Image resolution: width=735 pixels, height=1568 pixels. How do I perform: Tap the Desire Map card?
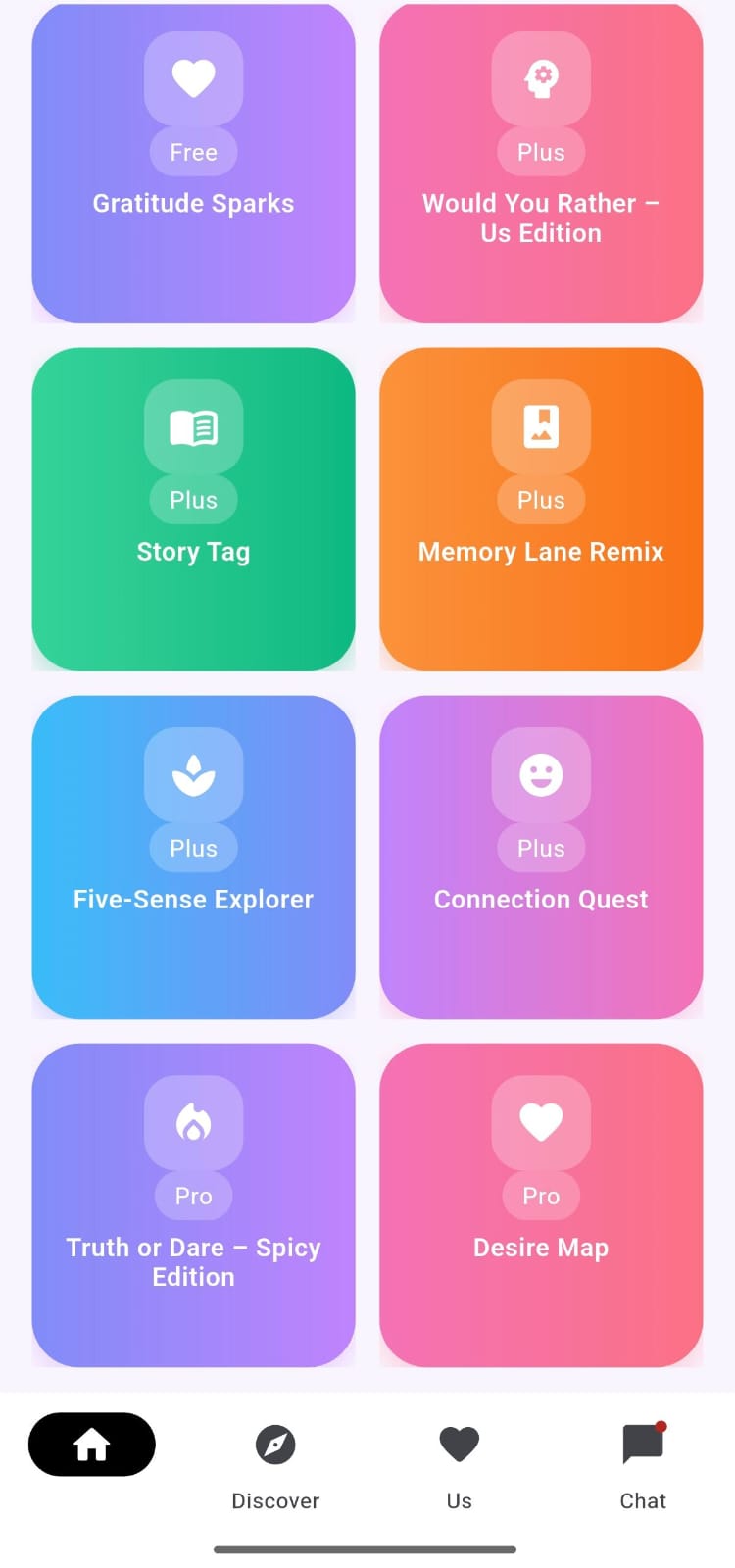pos(541,1205)
